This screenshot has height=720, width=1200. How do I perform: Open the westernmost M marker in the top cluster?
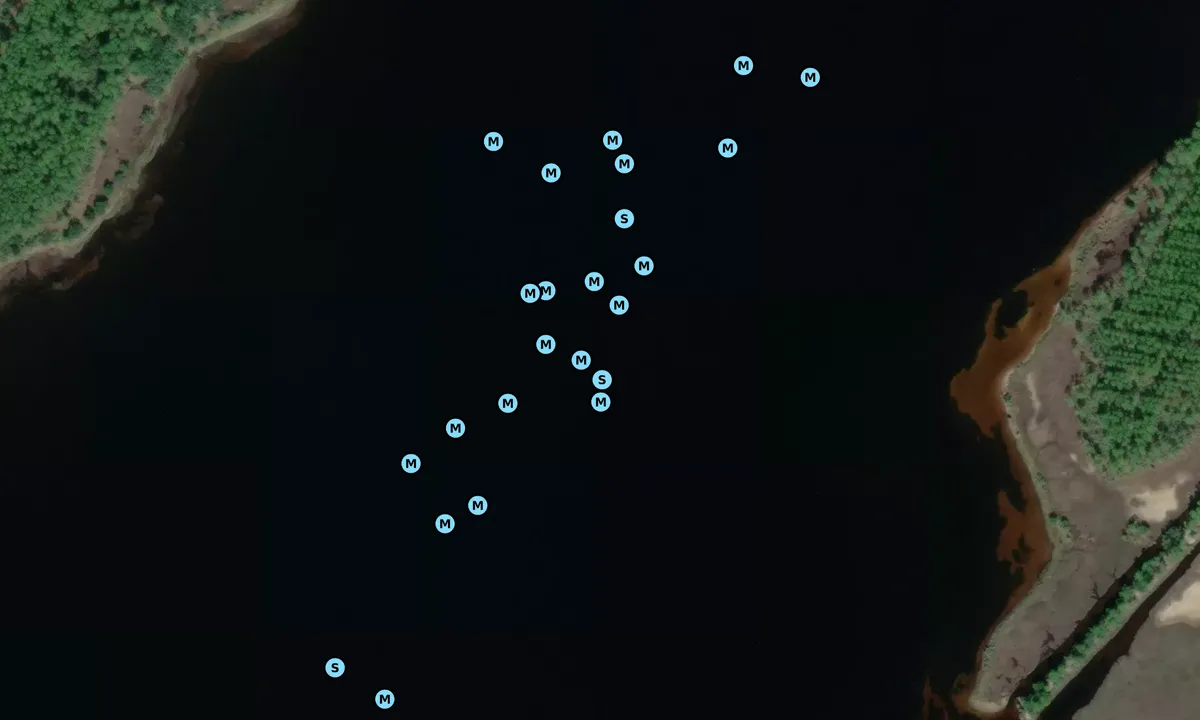(493, 141)
